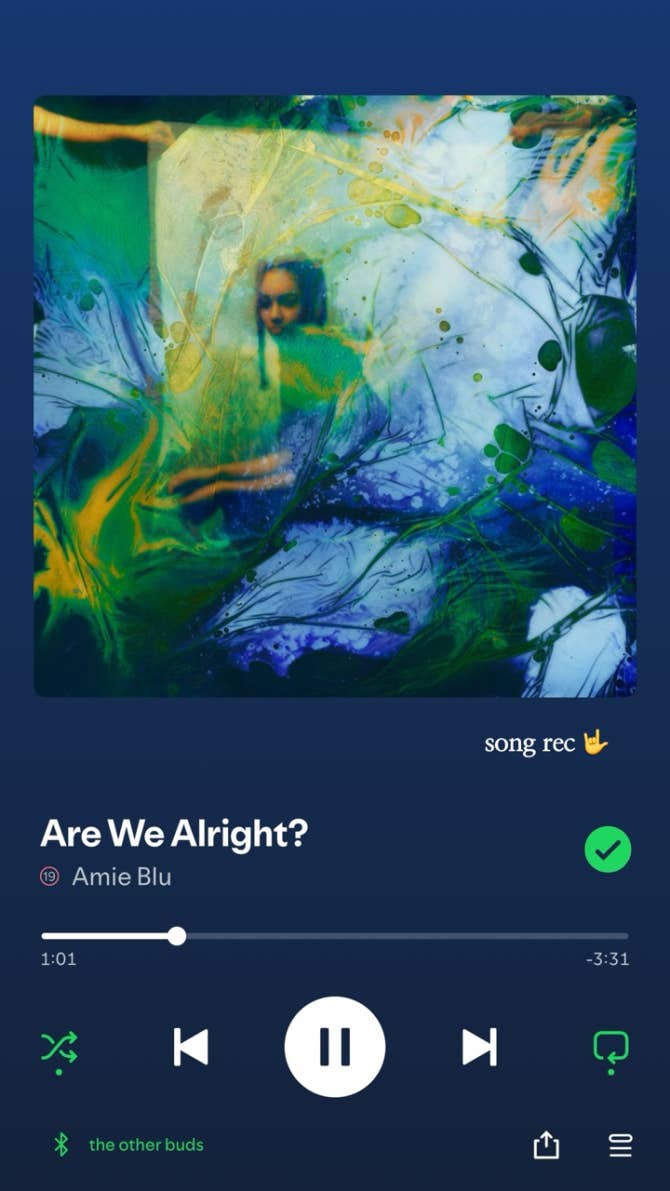Open the play queue

(620, 1145)
